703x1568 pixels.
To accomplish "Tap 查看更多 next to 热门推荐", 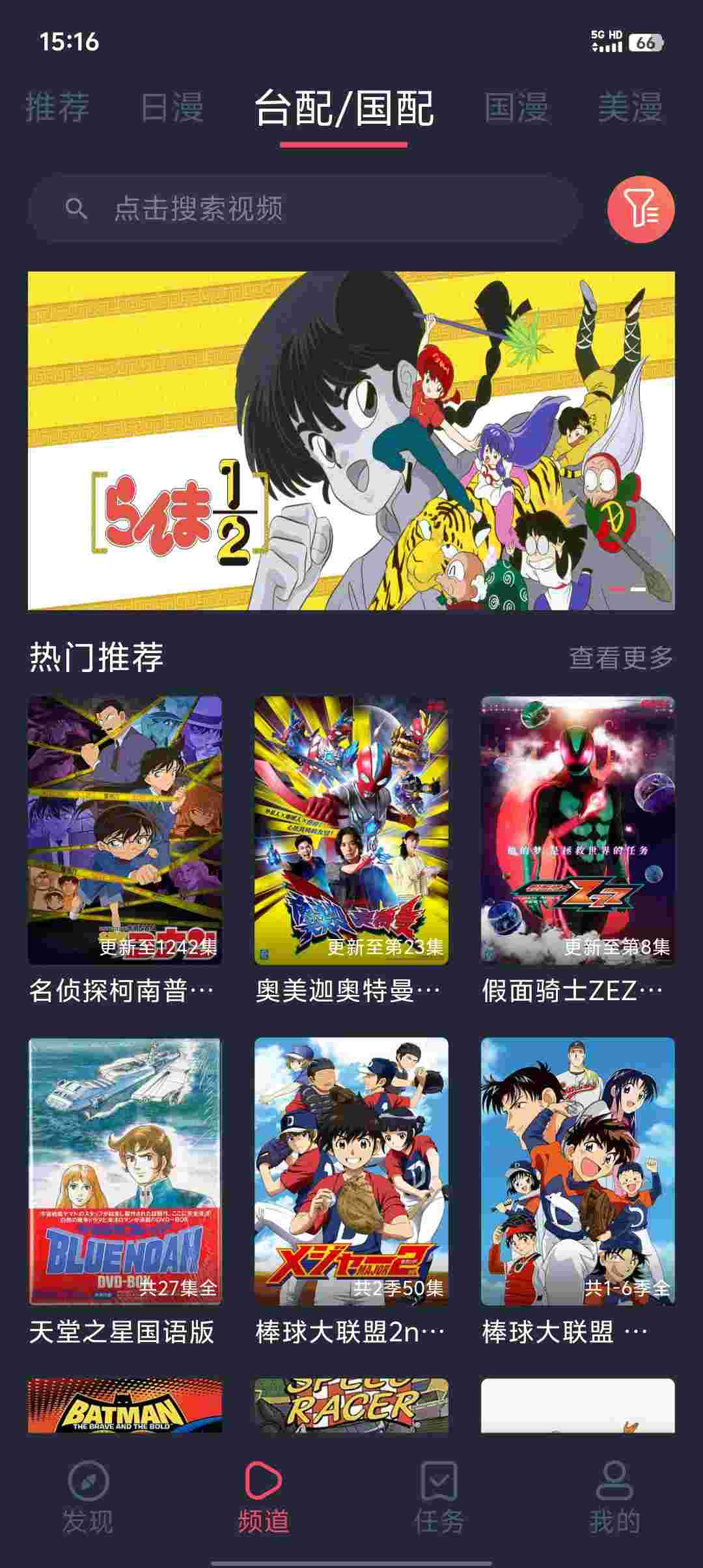I will [x=621, y=658].
